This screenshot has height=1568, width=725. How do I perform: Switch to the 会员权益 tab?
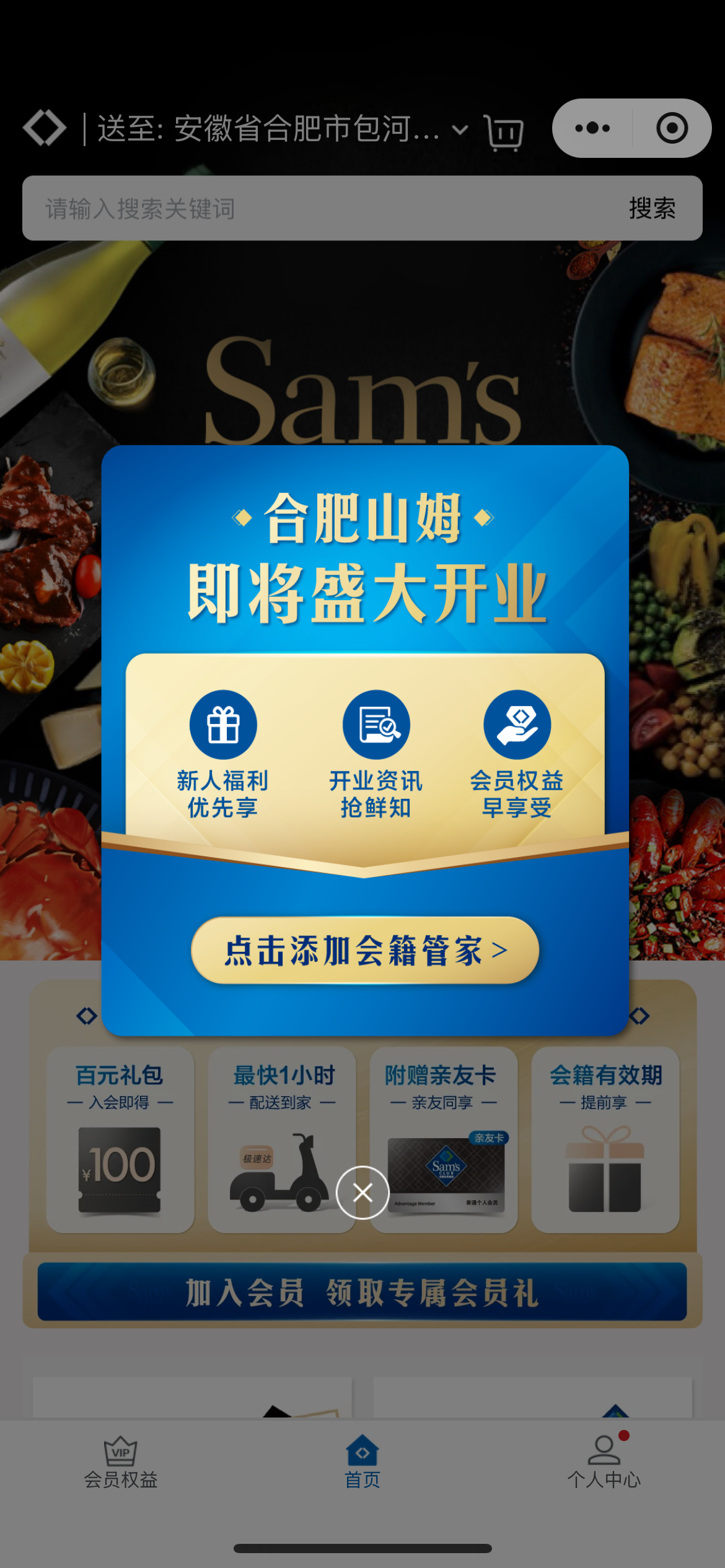tap(121, 1463)
